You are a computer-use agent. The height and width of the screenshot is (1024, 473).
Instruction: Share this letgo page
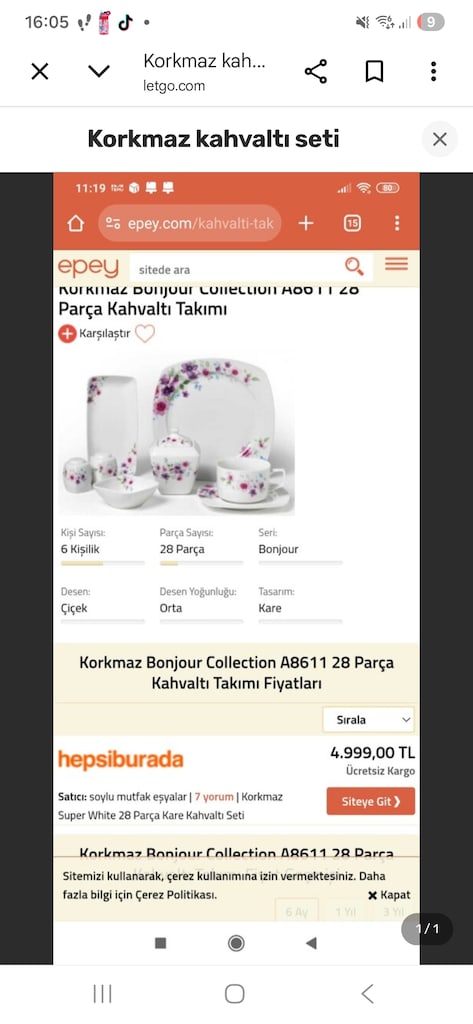click(x=316, y=71)
